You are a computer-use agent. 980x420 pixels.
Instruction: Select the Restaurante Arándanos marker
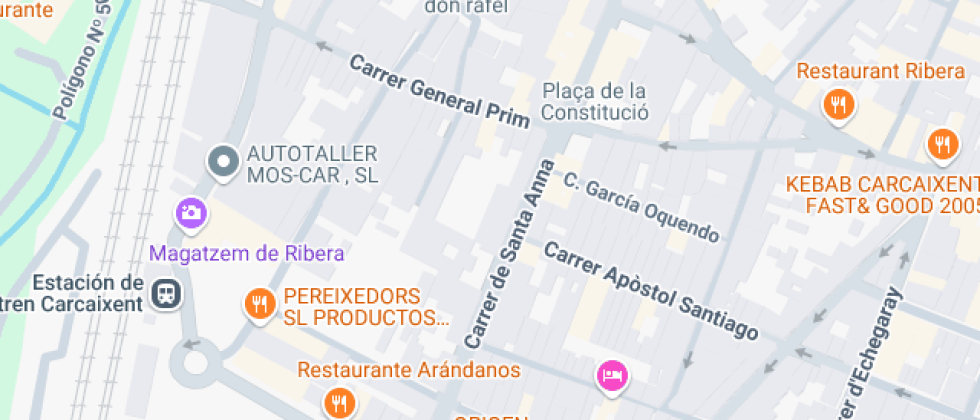340,402
